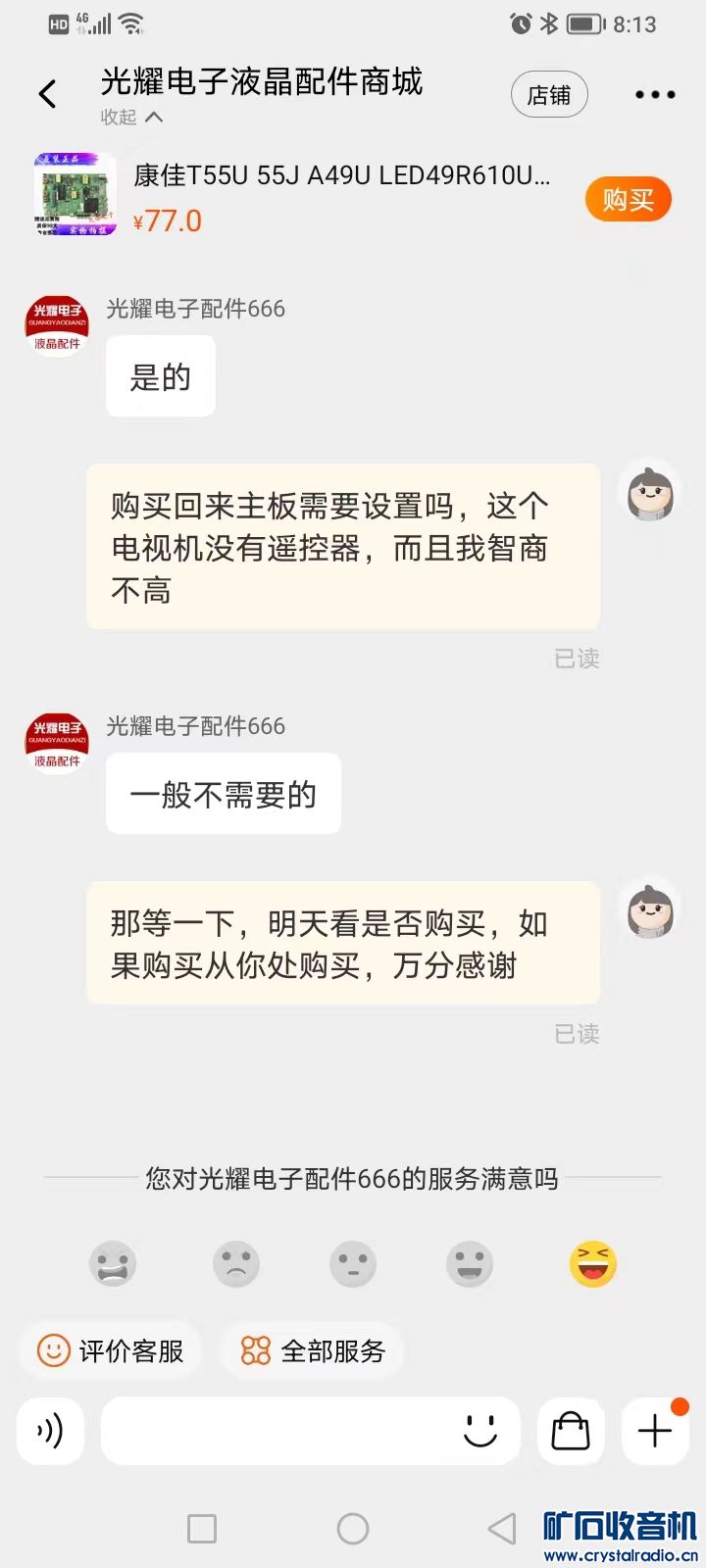Image resolution: width=706 pixels, height=1568 pixels.
Task: Pick the smiling face rating
Action: [x=470, y=1264]
